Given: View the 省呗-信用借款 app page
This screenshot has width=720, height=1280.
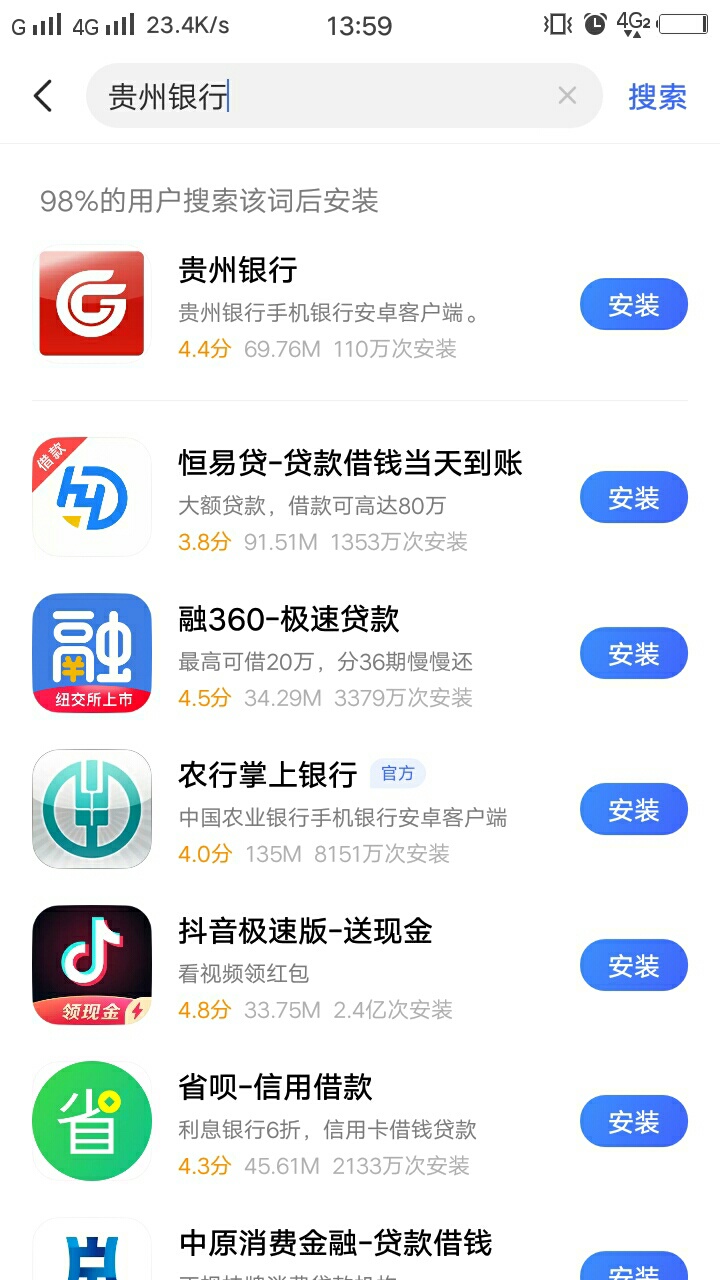Looking at the screenshot, I should (300, 1121).
